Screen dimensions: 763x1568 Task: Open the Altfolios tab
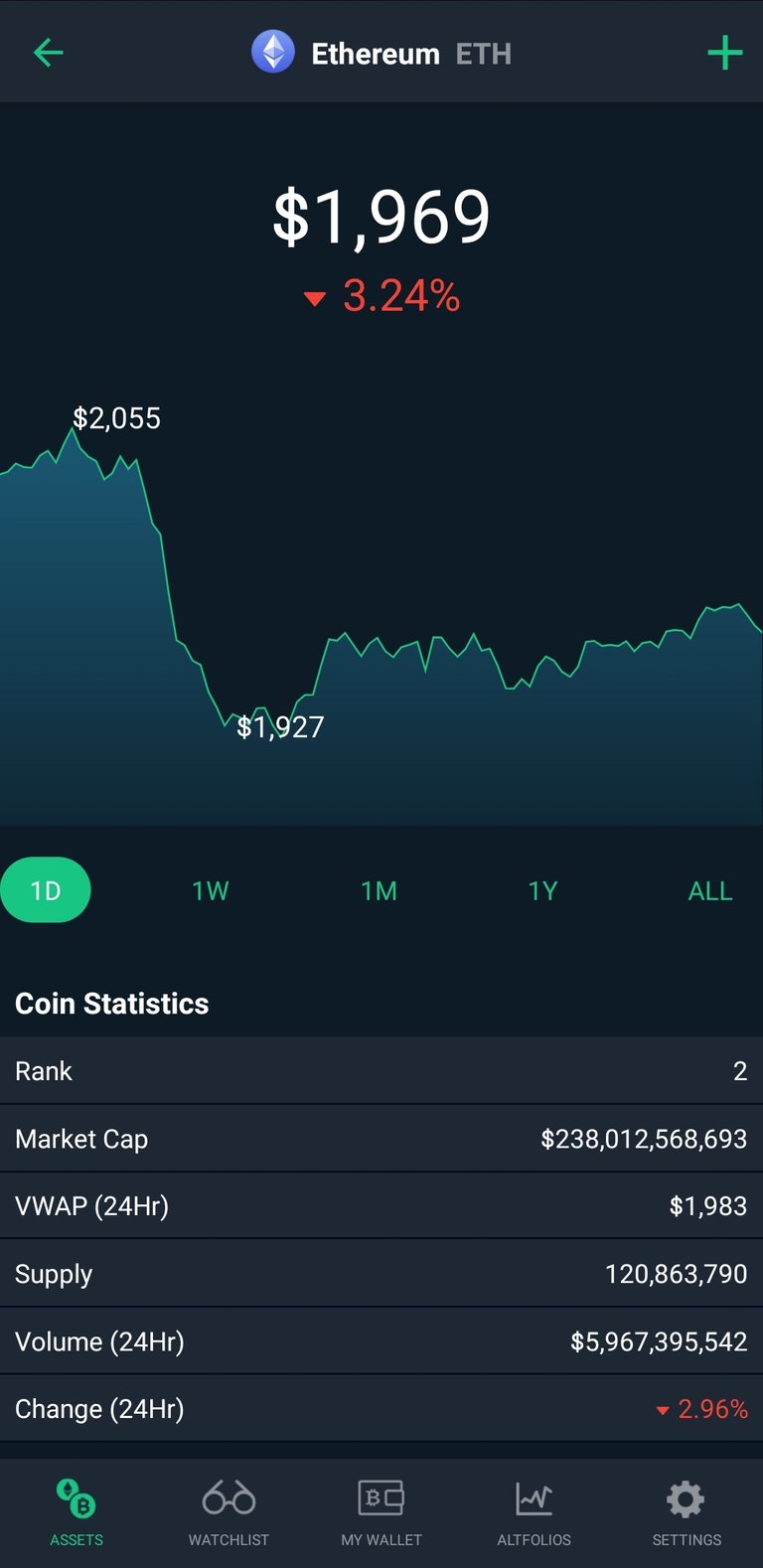[534, 1512]
